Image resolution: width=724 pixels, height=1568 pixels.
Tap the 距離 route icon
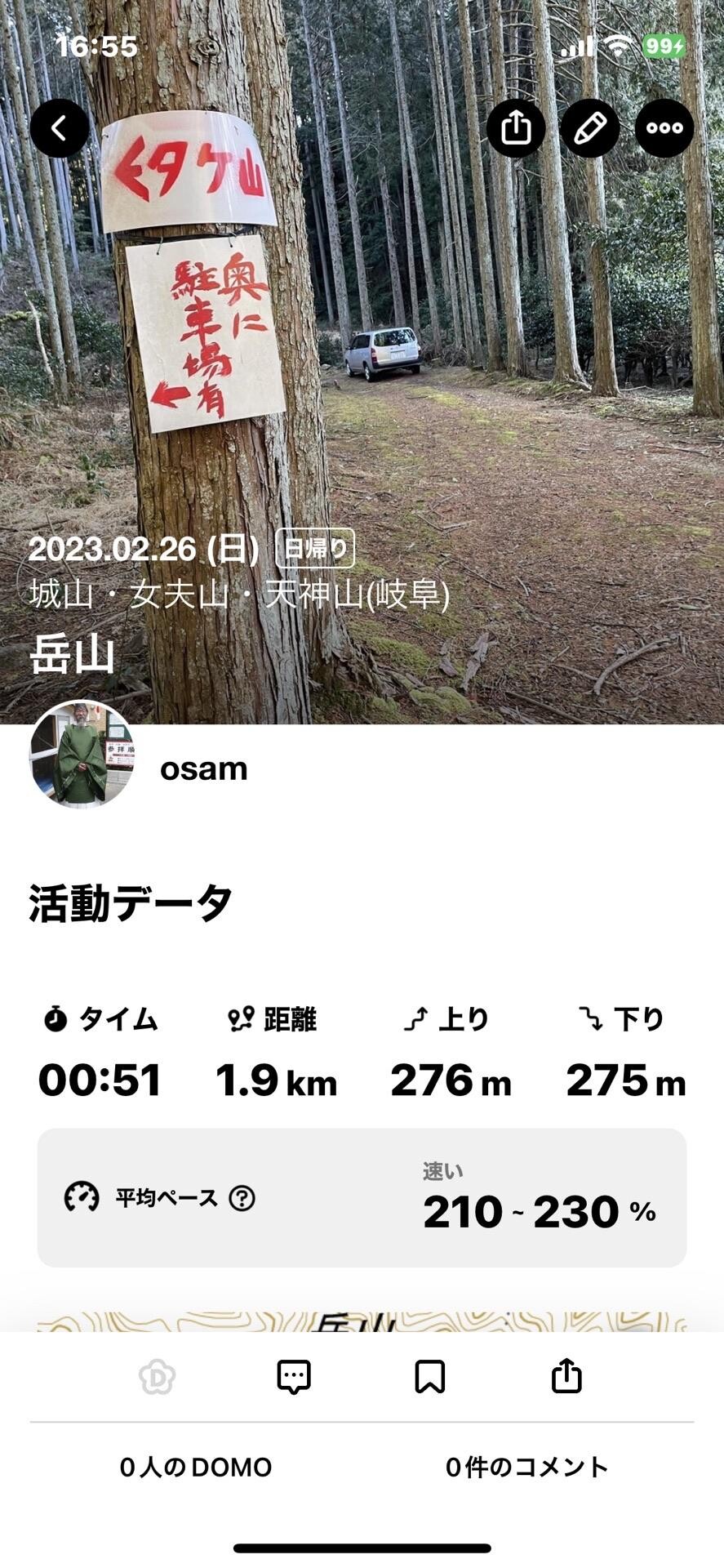coord(238,1018)
